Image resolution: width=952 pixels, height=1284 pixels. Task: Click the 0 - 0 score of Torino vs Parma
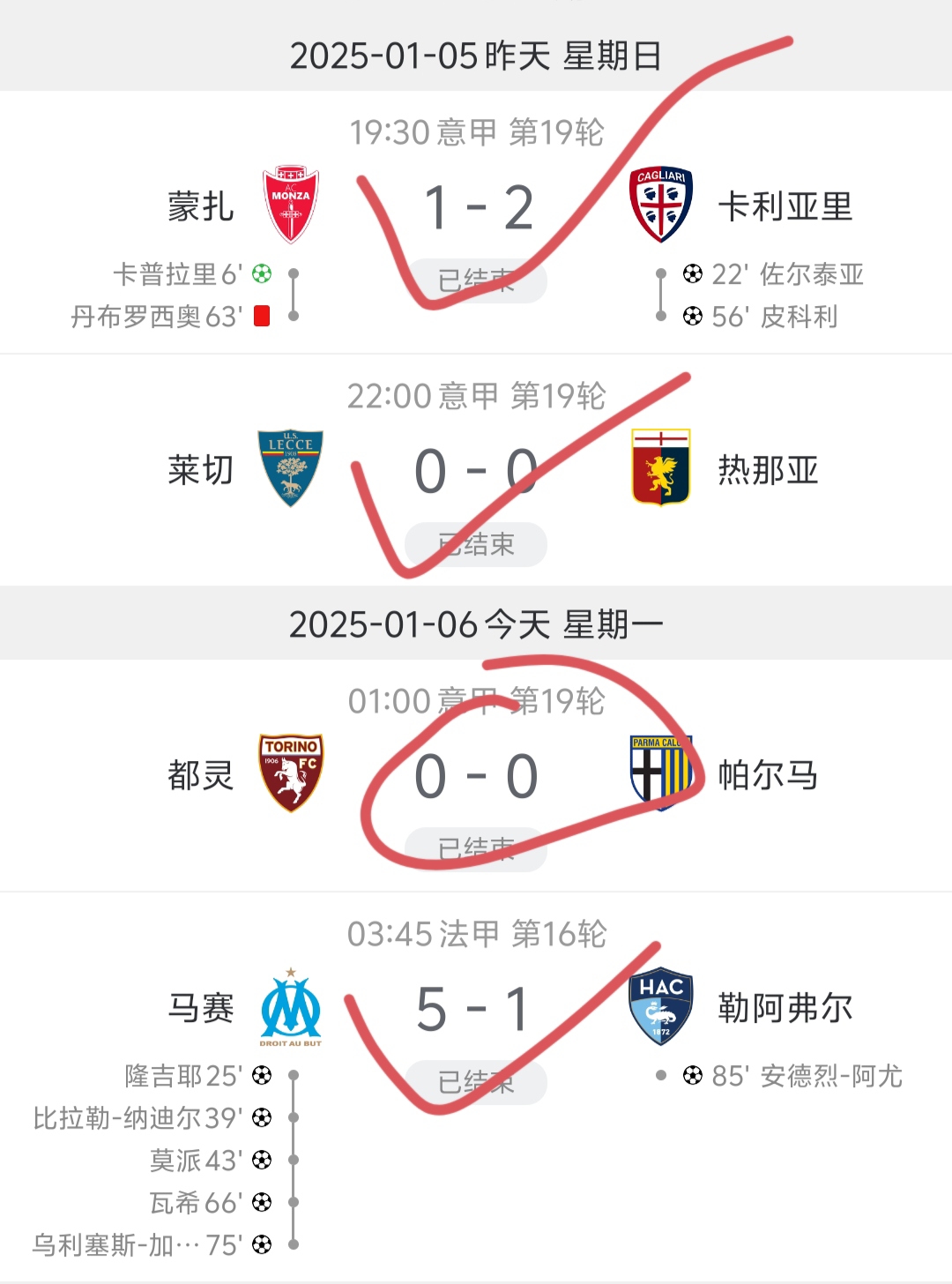click(476, 774)
